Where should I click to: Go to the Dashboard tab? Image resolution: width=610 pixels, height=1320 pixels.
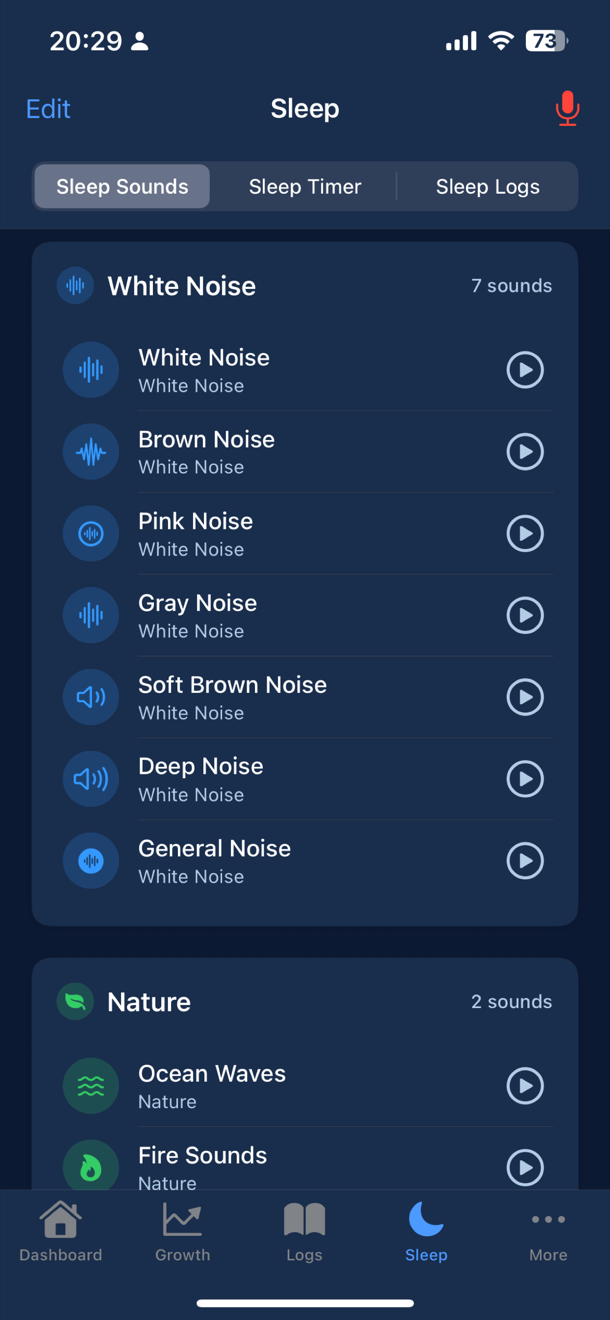pyautogui.click(x=61, y=1232)
